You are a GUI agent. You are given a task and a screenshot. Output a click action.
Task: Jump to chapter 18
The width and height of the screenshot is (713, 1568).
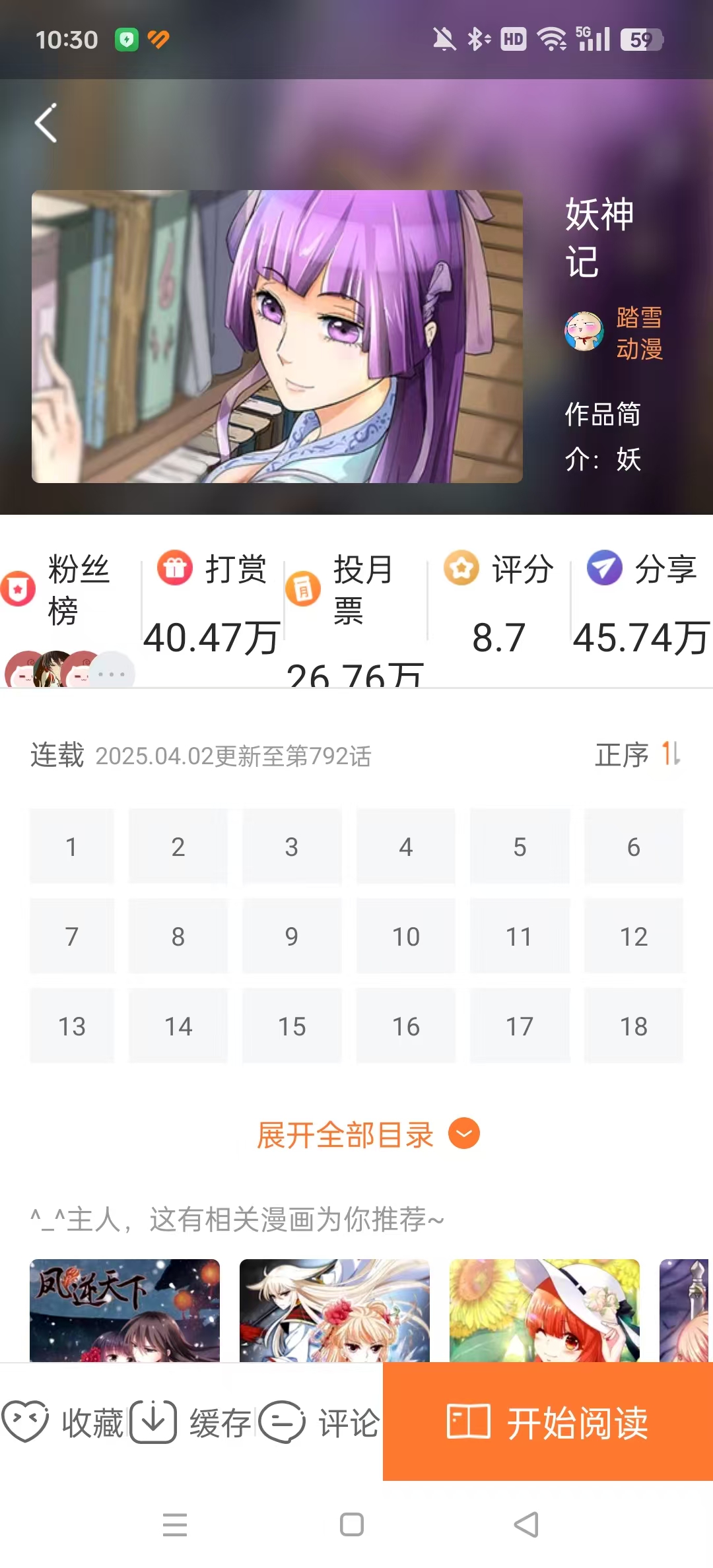[633, 1026]
